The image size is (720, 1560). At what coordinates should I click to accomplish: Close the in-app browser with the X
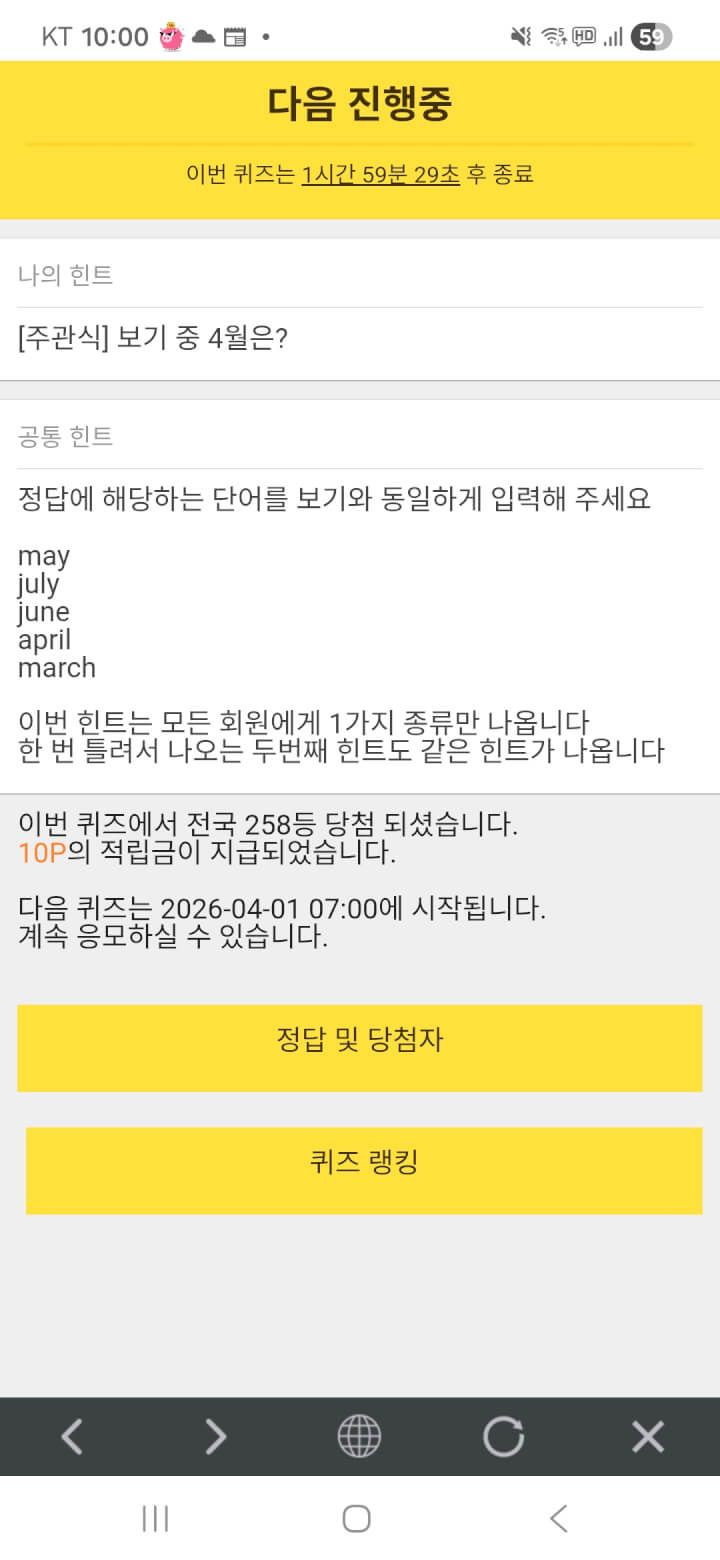click(x=648, y=1437)
